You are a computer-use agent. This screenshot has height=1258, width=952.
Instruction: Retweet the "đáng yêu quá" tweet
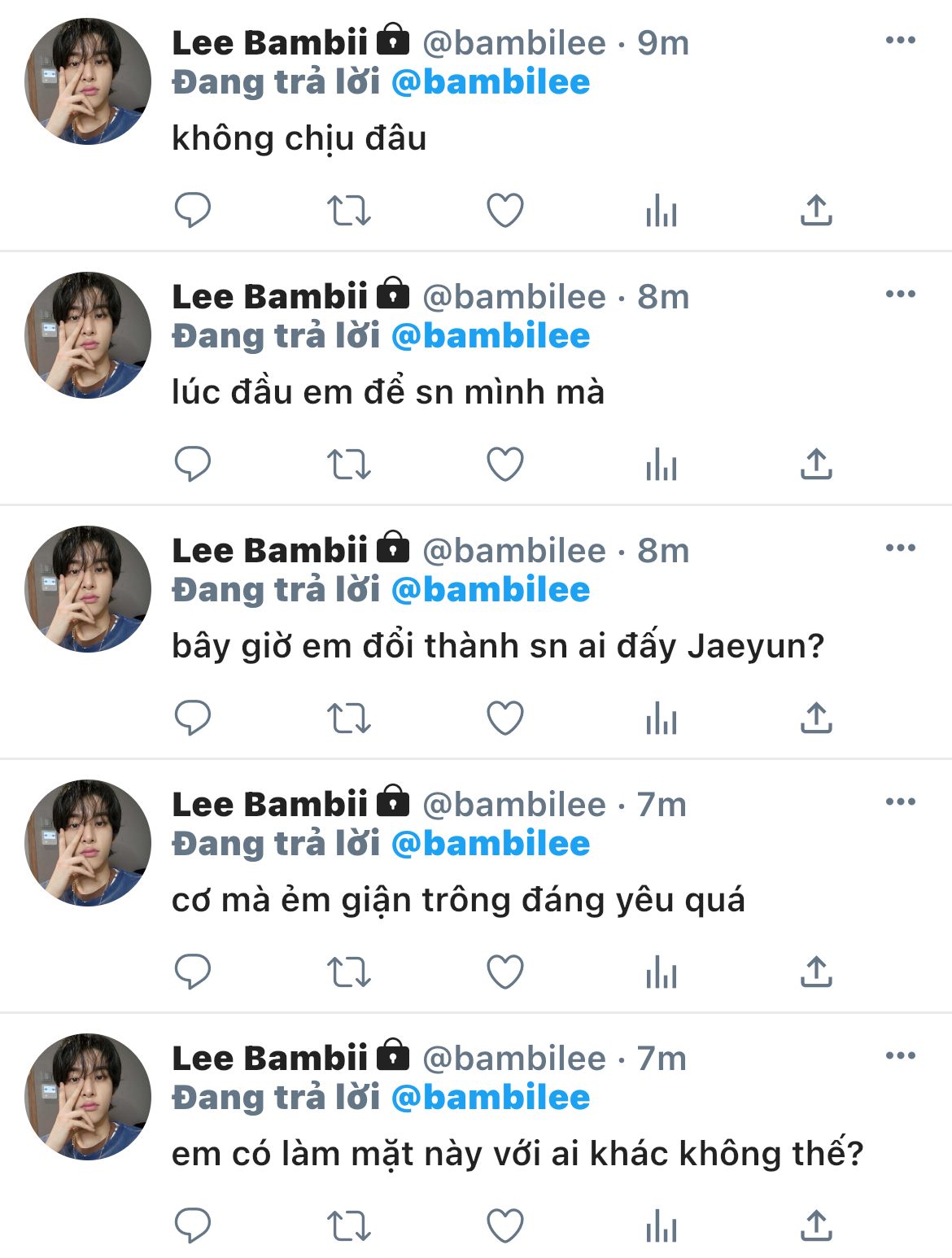[348, 972]
